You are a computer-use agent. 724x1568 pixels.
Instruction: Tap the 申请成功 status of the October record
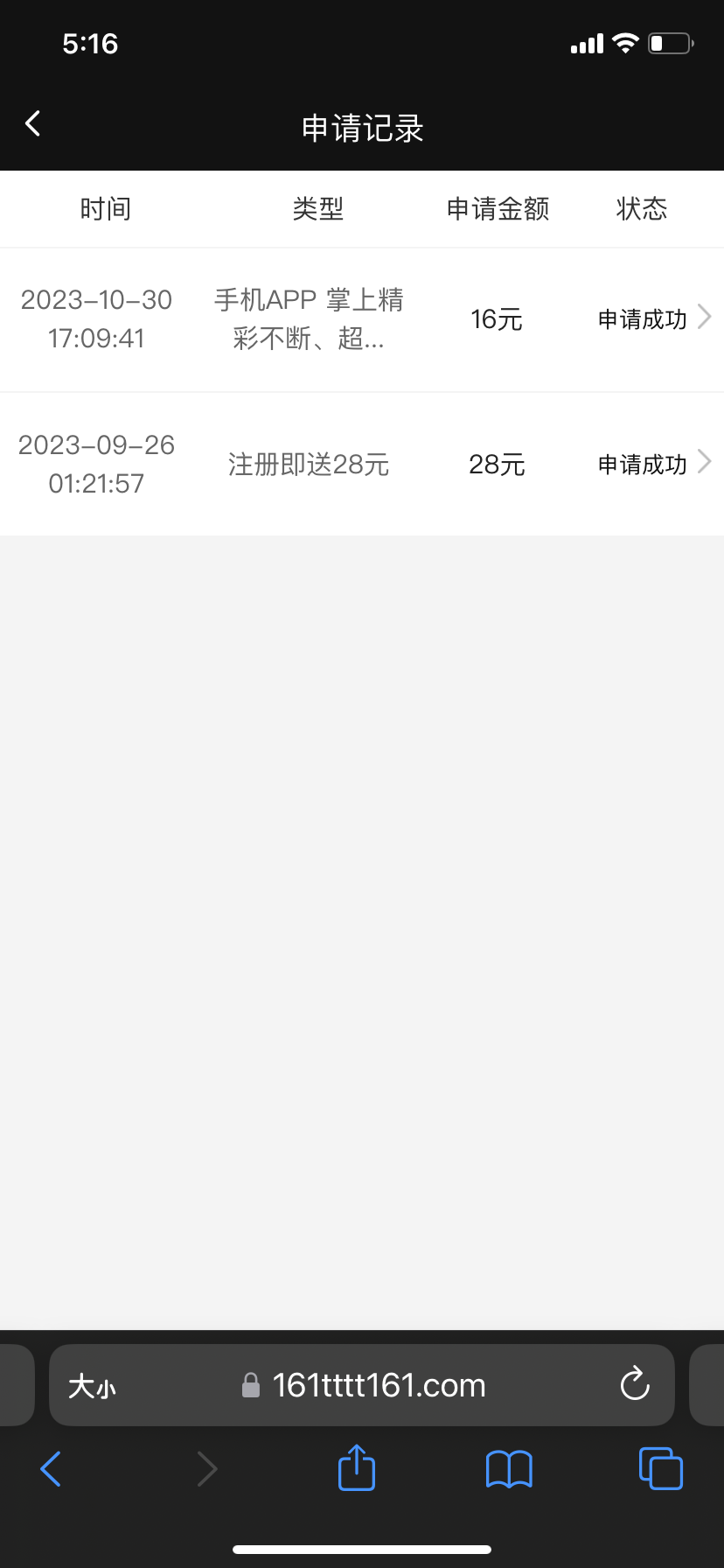tap(641, 319)
